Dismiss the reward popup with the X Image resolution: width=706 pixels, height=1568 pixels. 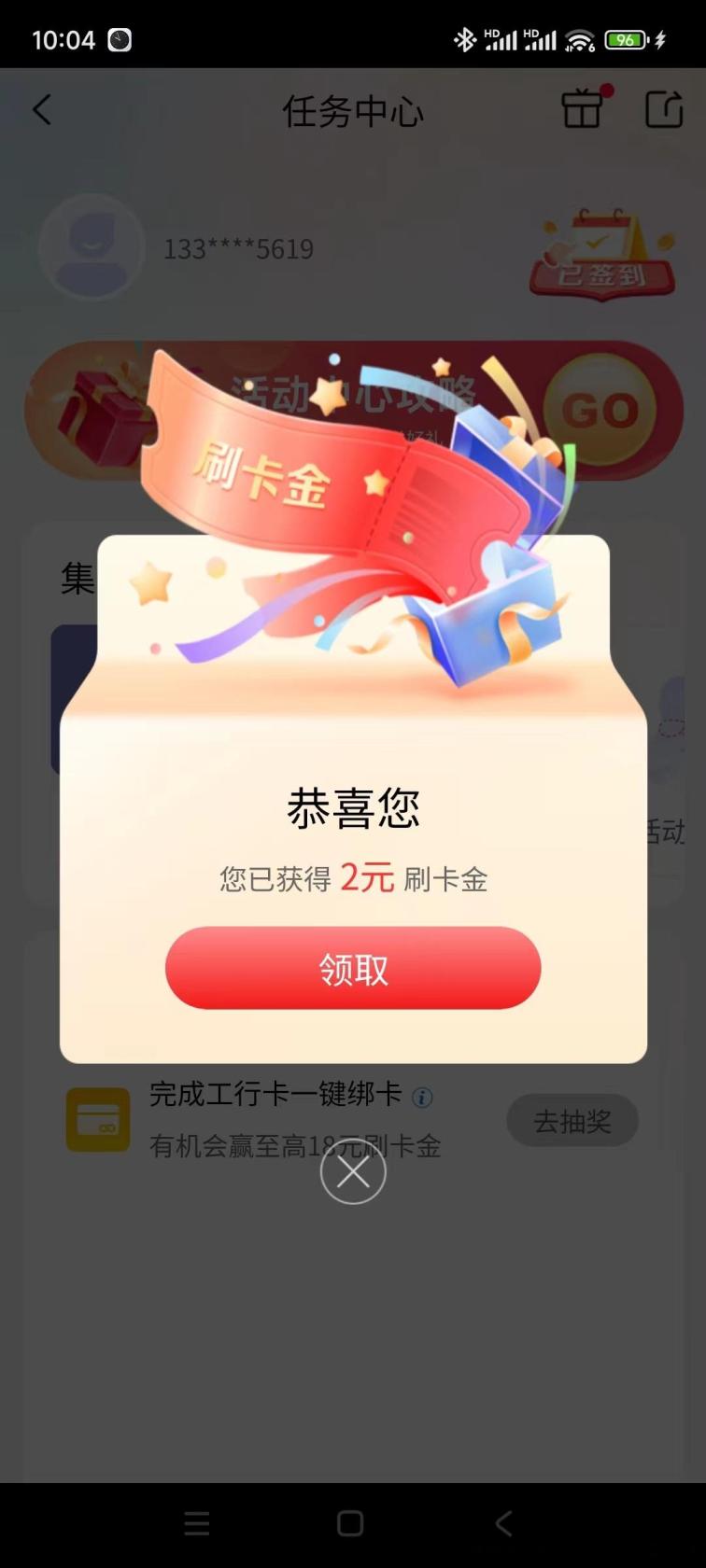(x=353, y=1172)
